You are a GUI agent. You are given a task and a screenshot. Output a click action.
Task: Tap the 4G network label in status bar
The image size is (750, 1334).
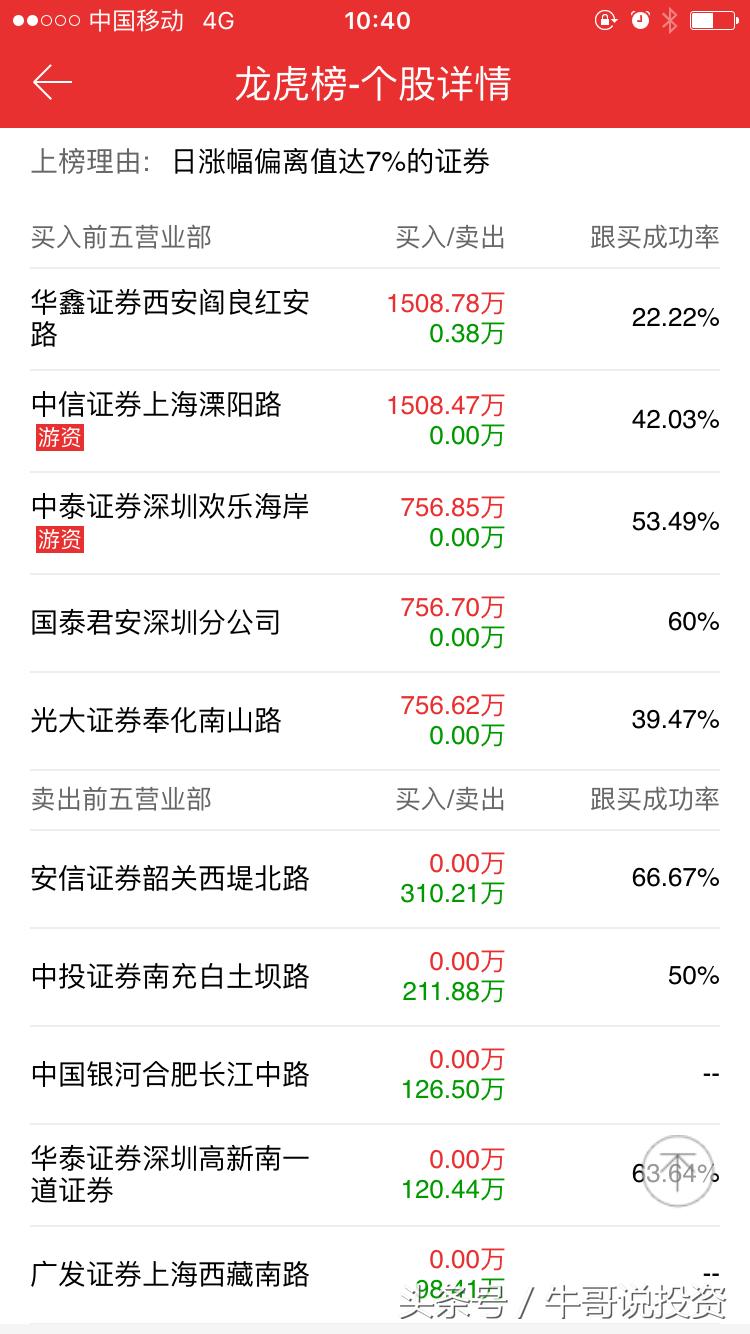(213, 20)
